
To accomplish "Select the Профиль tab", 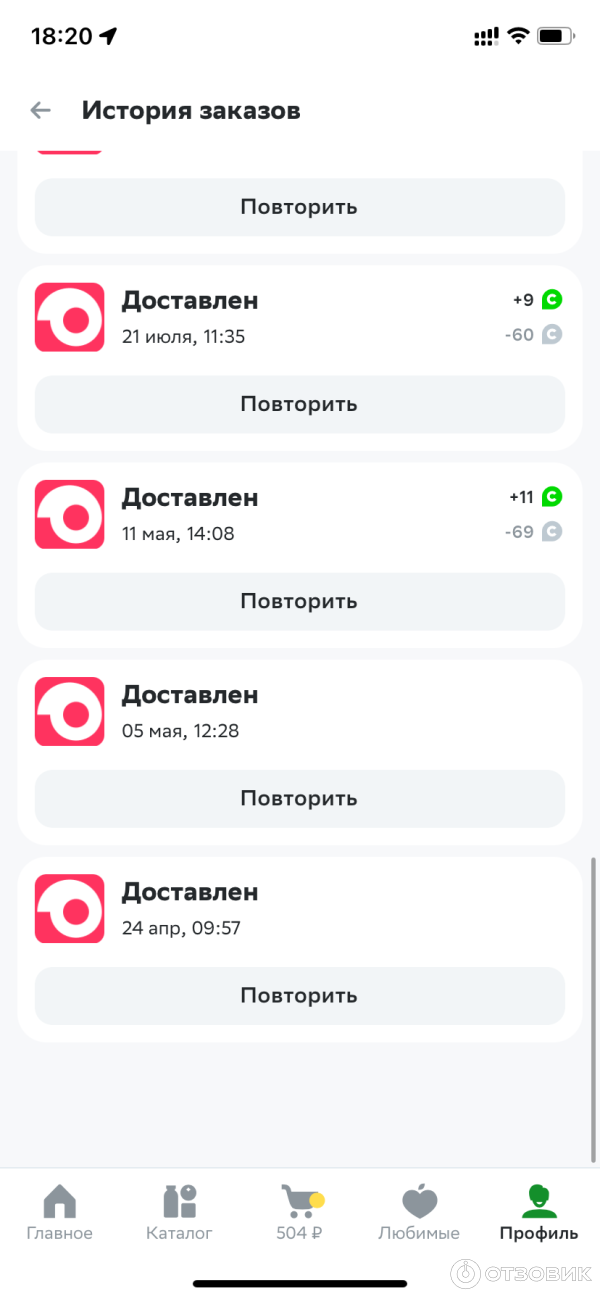I will (x=539, y=1212).
